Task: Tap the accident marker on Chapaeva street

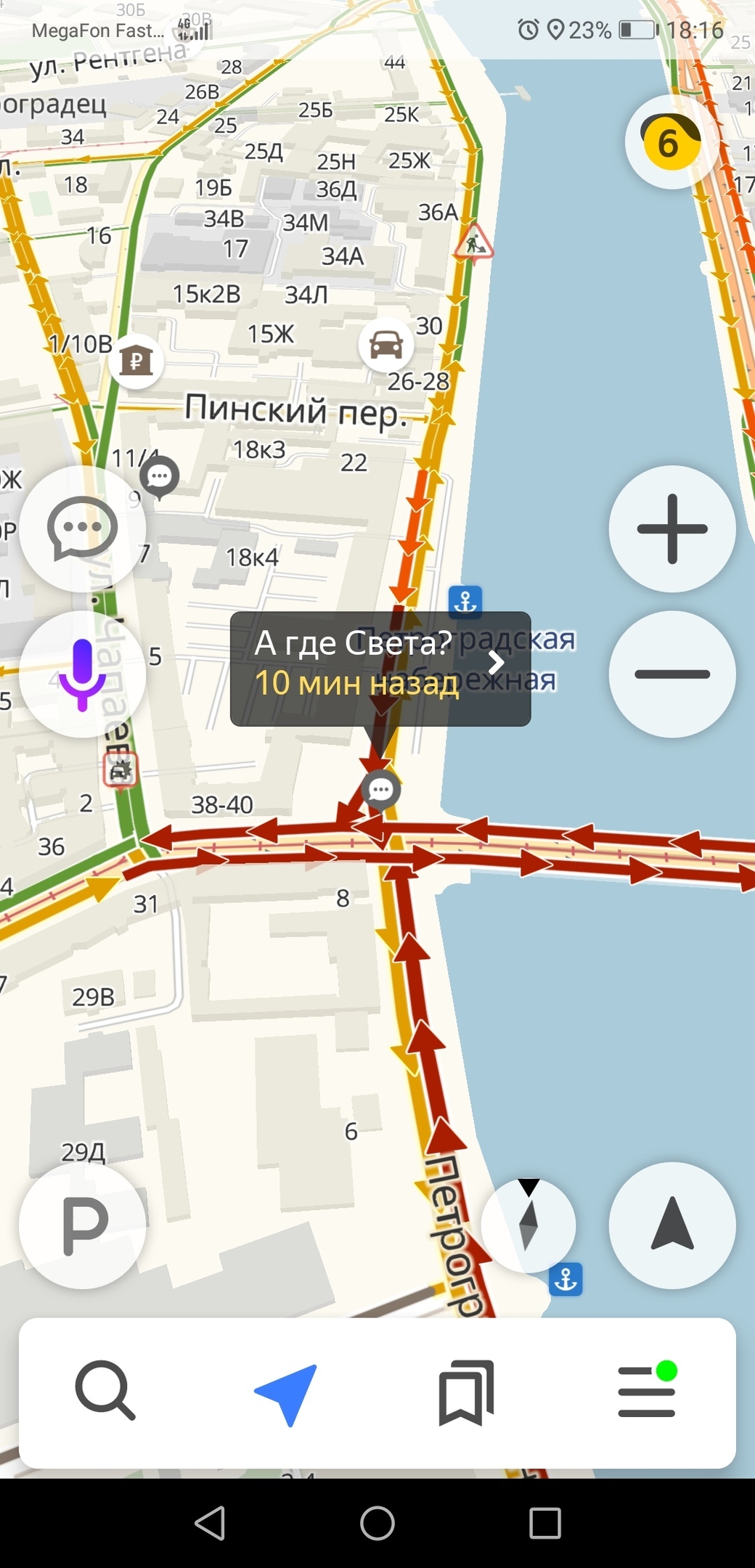Action: coord(121,770)
